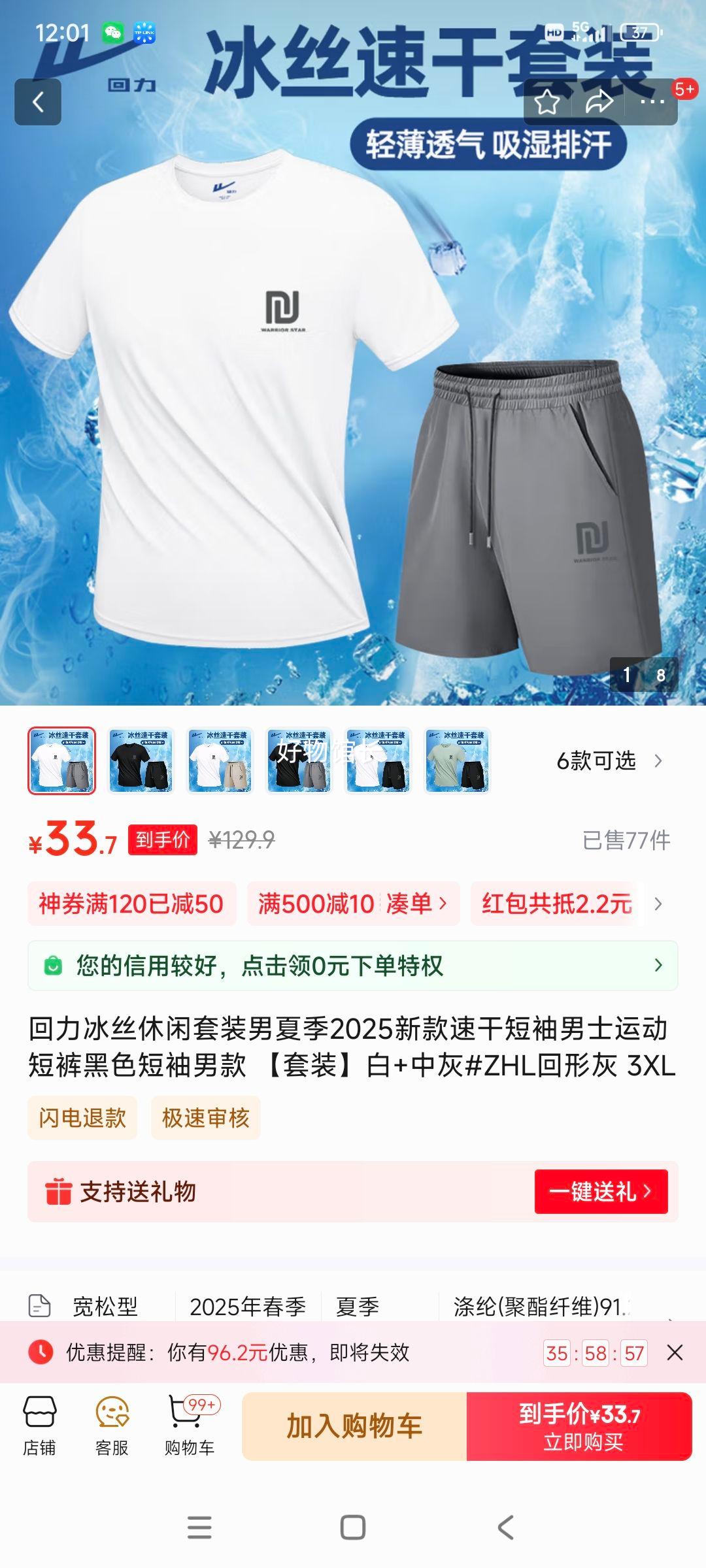
Task: Select the green tee and black shorts thumbnail
Action: (457, 760)
